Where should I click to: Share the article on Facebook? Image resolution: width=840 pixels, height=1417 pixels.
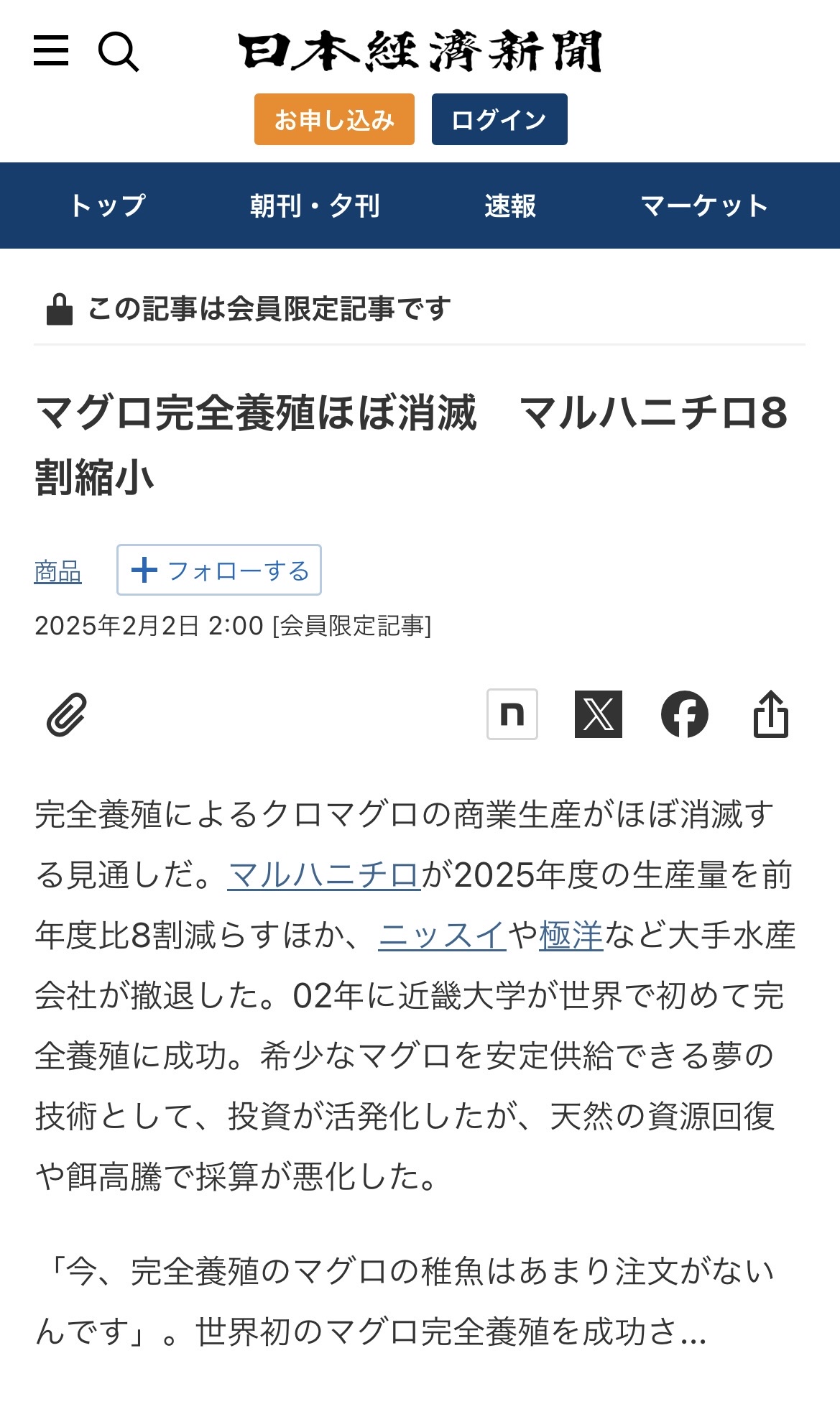pos(685,714)
